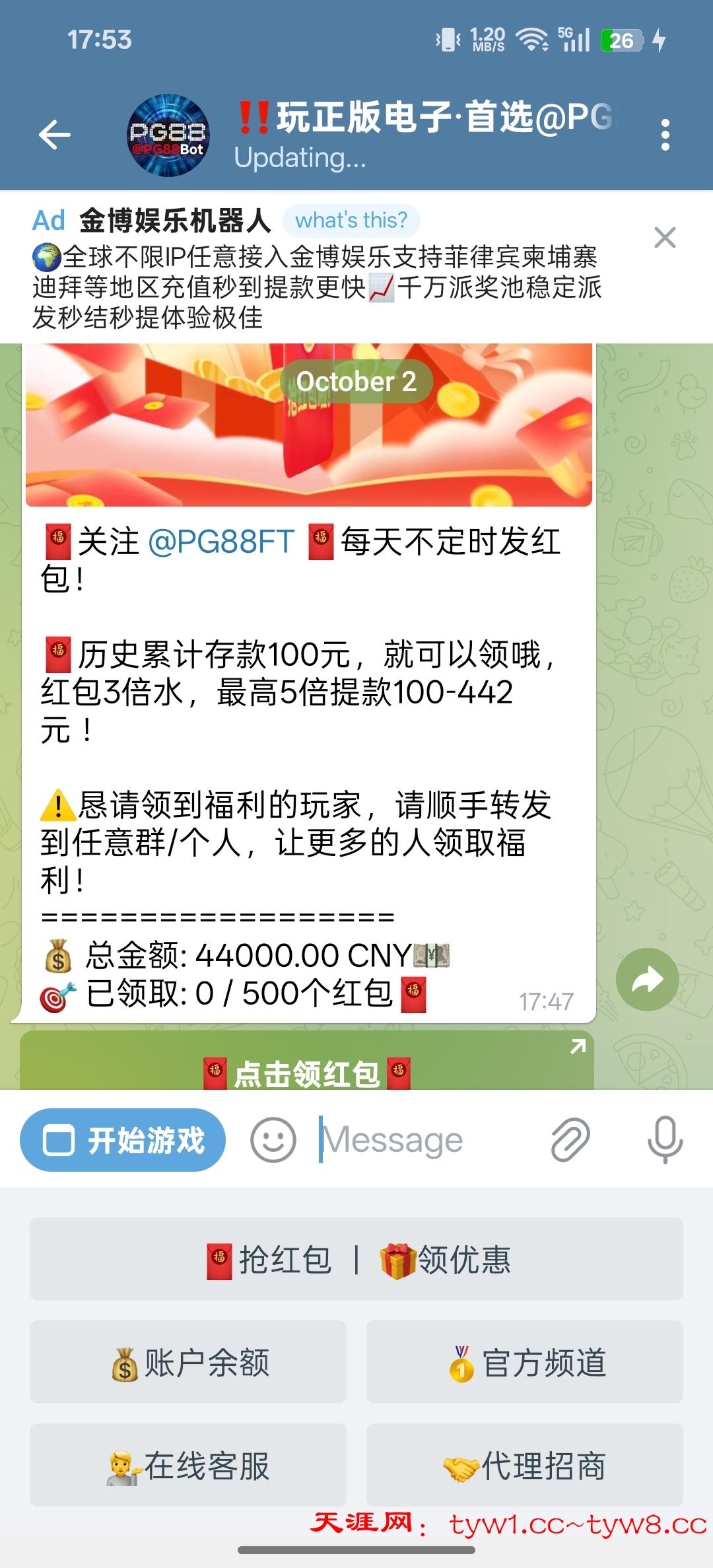Open 官方频道 official channel
This screenshot has width=713, height=1568.
tap(525, 1362)
